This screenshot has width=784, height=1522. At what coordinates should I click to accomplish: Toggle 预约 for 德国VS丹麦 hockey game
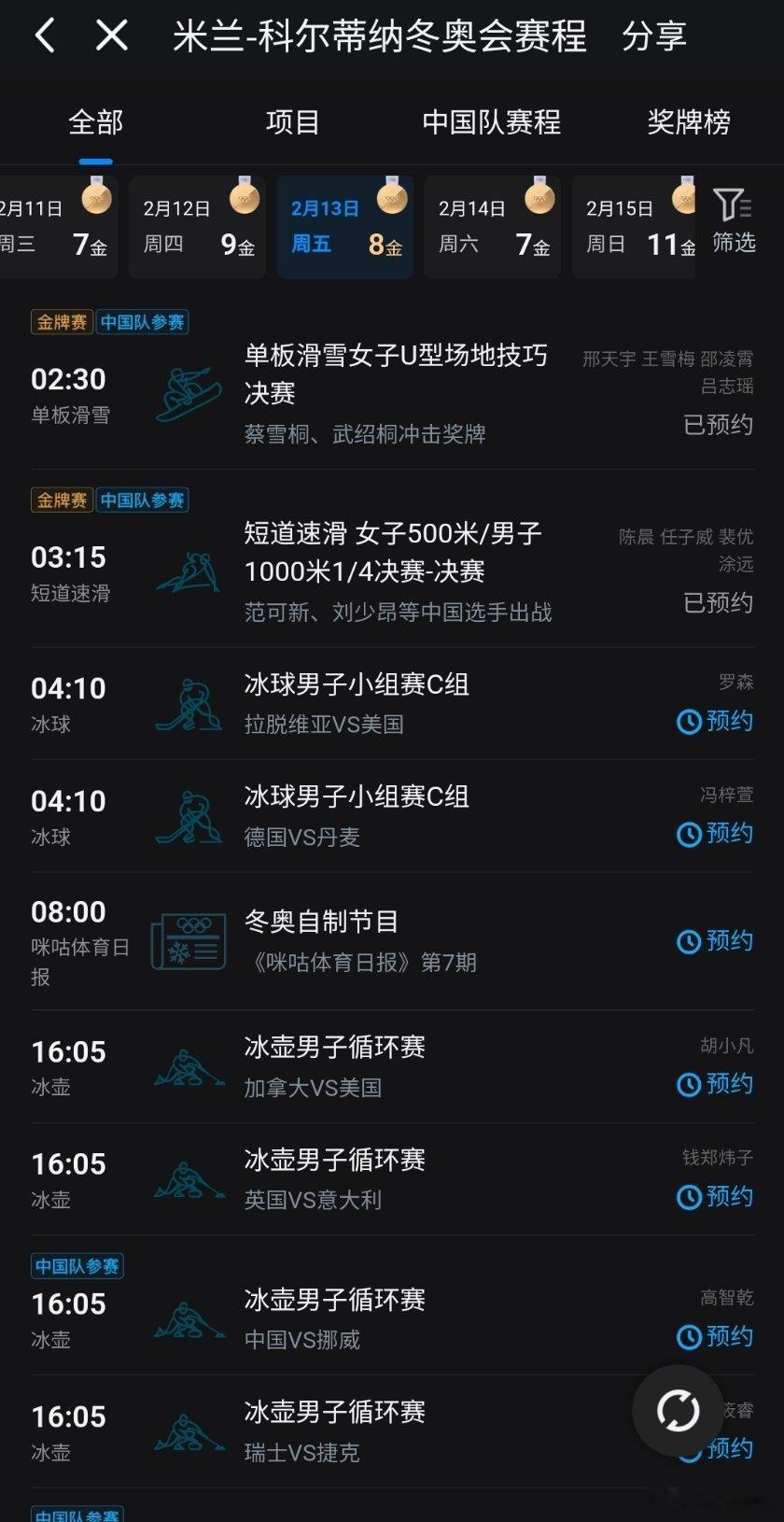[x=714, y=835]
